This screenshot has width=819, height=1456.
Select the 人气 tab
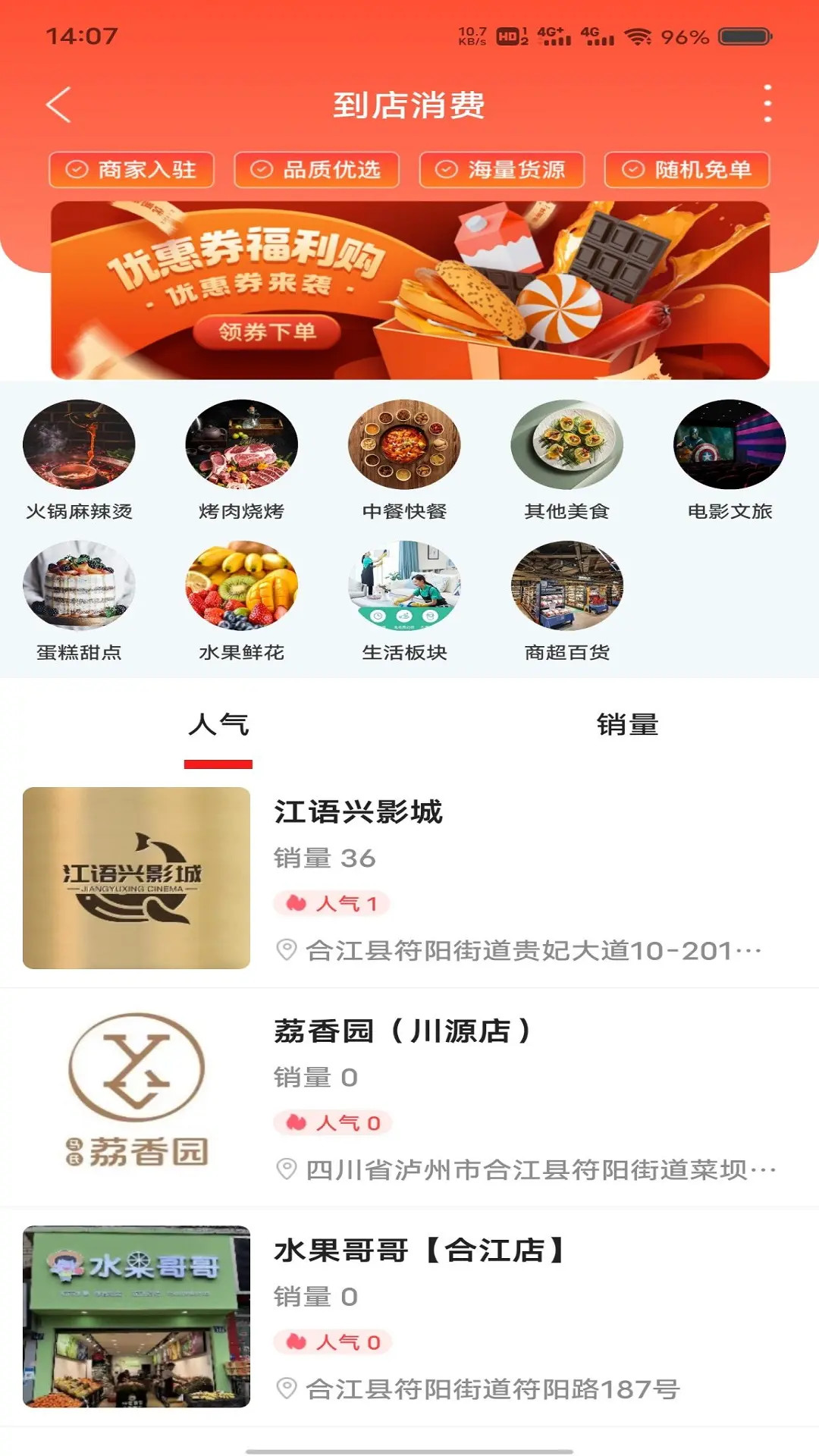pos(216,726)
